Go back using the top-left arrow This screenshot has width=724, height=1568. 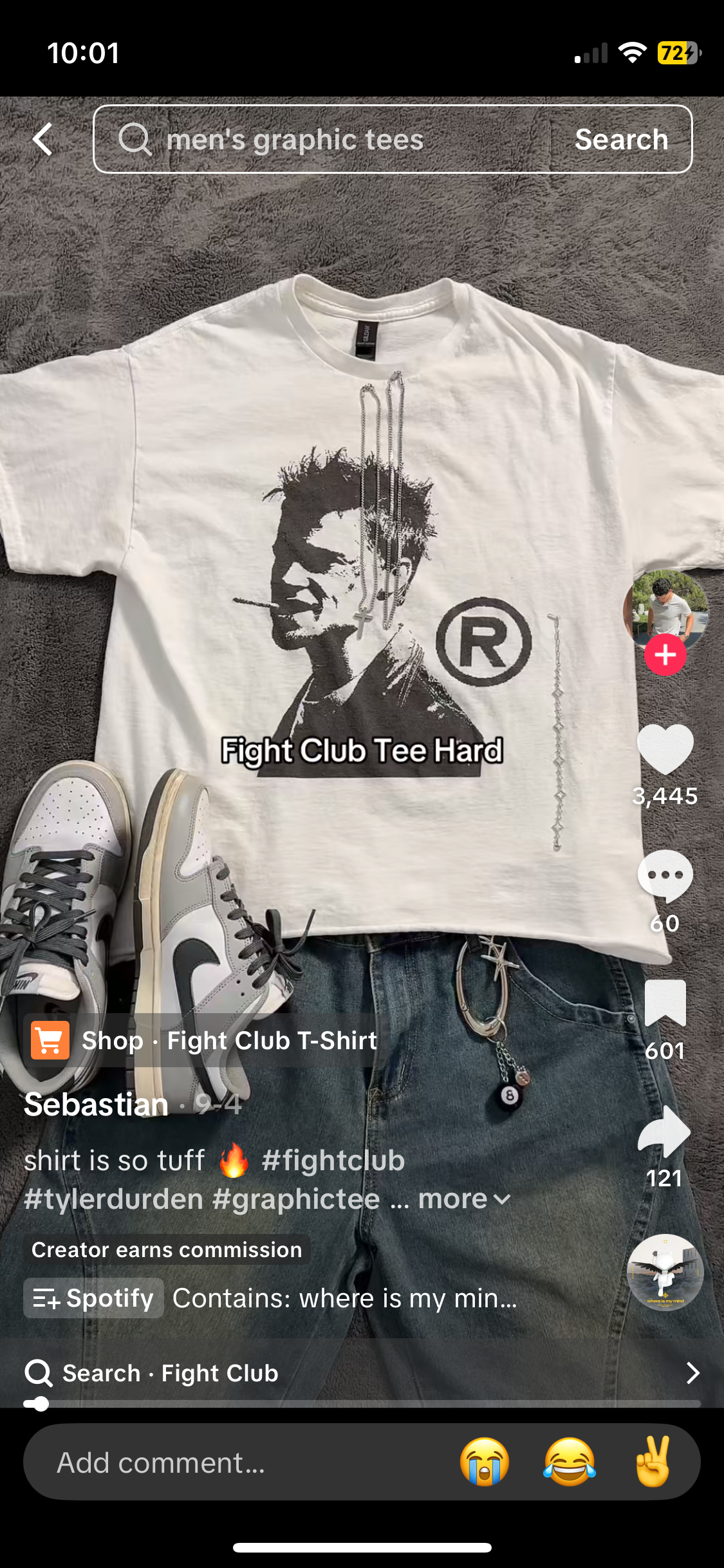coord(42,140)
